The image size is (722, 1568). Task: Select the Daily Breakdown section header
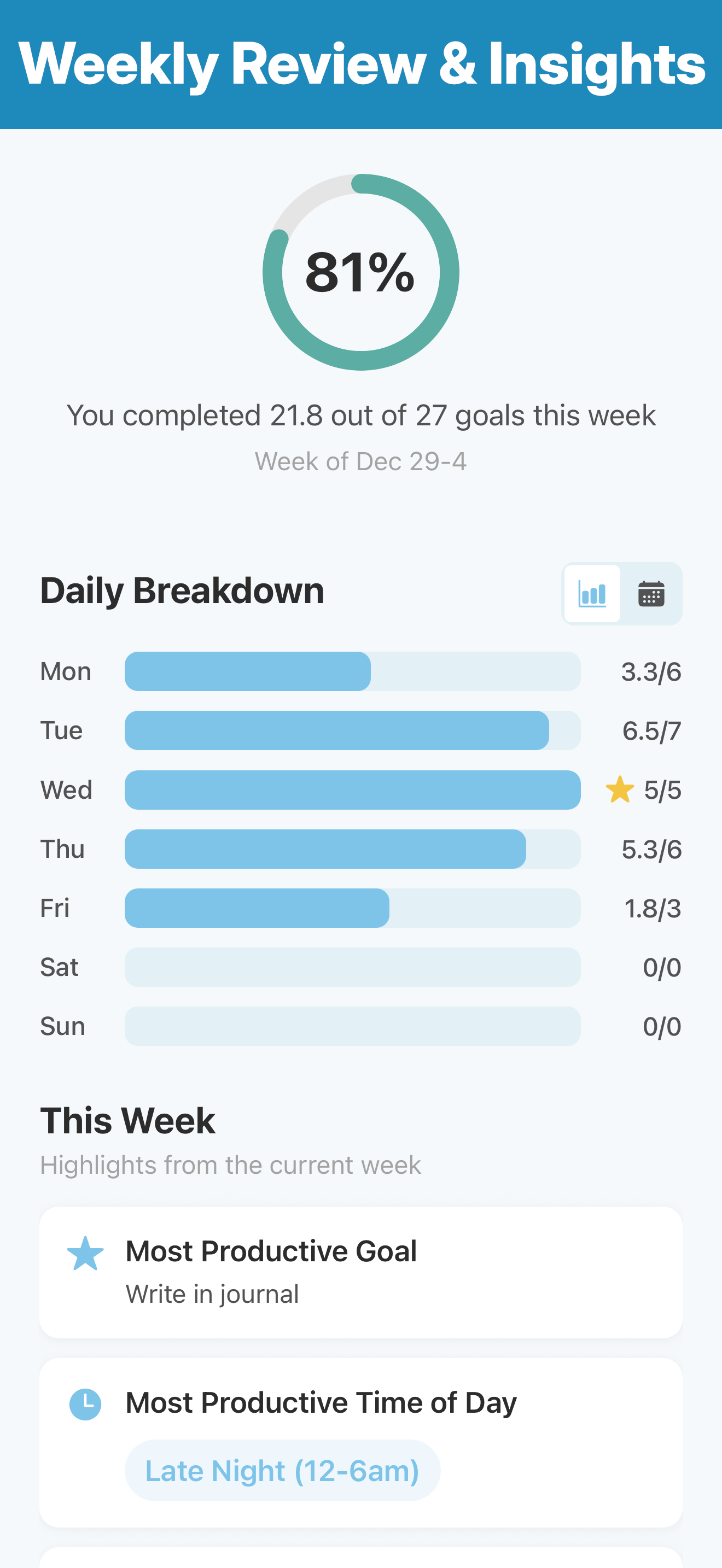182,589
